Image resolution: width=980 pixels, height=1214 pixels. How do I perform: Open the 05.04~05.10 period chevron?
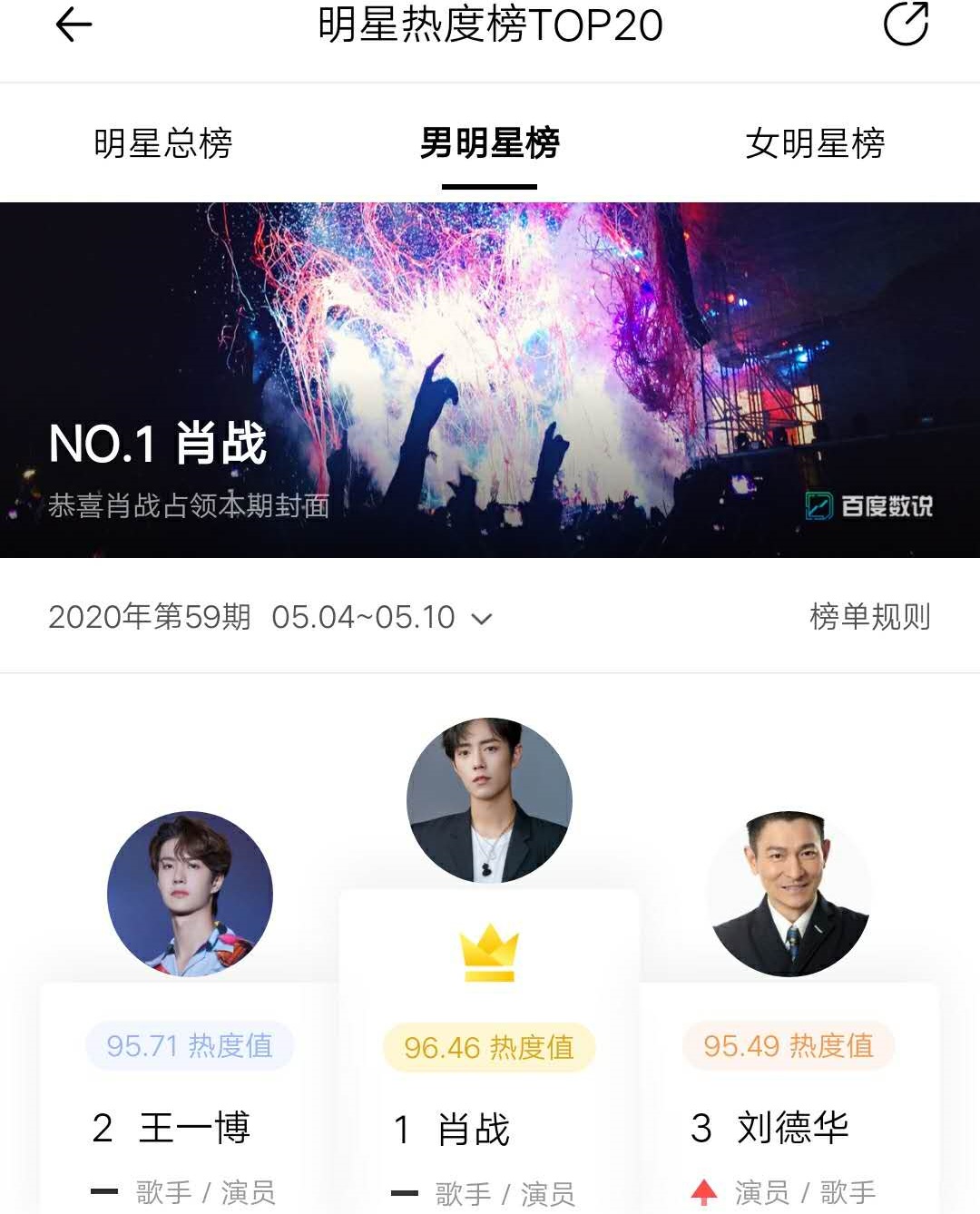pos(362,616)
